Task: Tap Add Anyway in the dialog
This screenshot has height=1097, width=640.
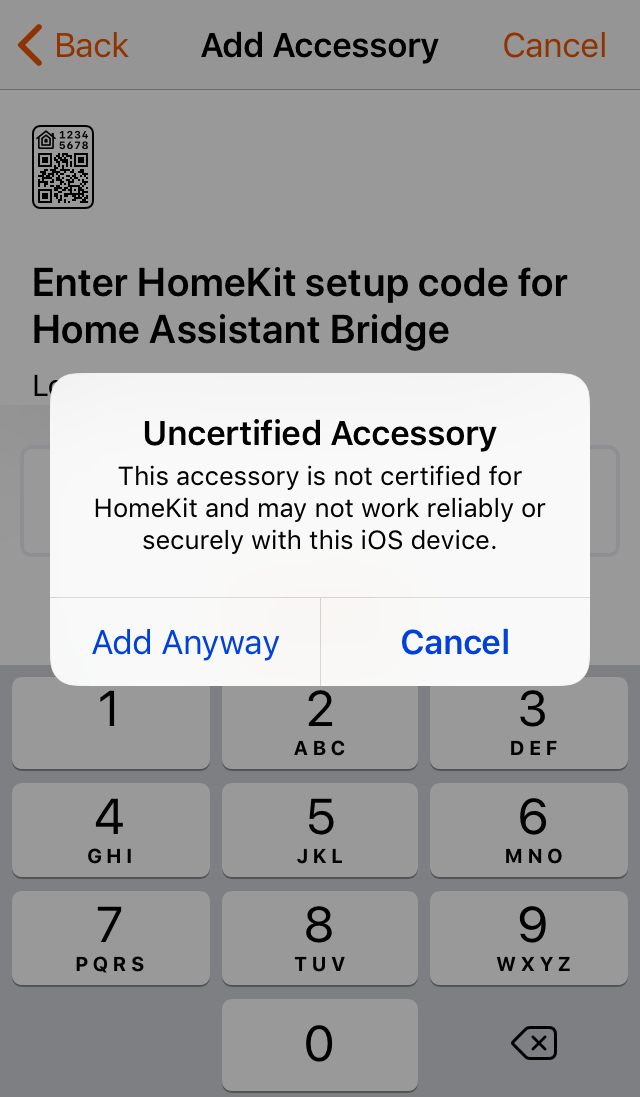Action: coord(186,642)
